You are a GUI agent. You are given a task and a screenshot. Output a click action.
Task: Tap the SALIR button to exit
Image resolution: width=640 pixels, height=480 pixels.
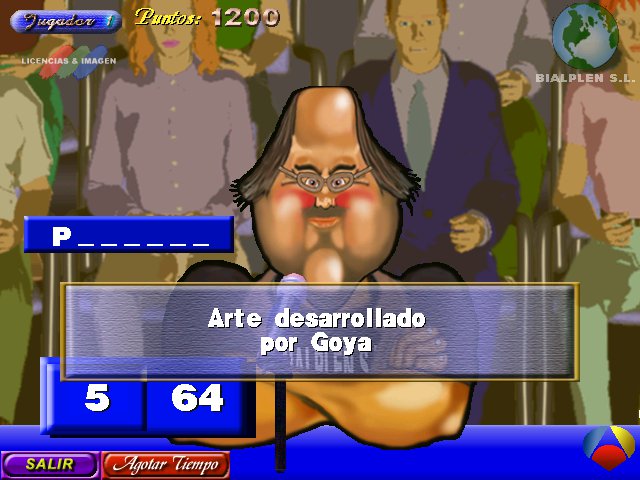tap(49, 465)
